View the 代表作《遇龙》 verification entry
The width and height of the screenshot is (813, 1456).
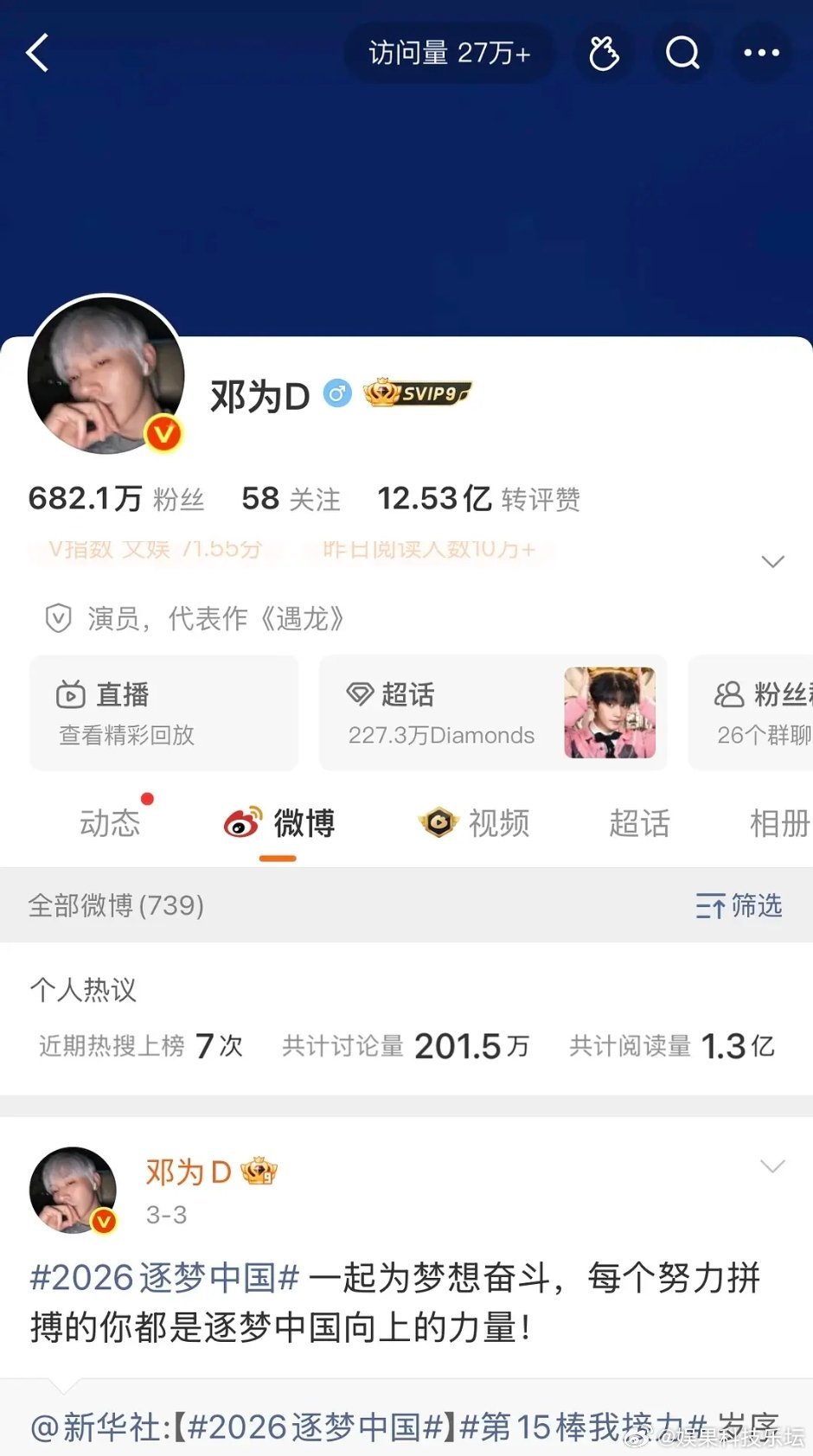point(216,619)
